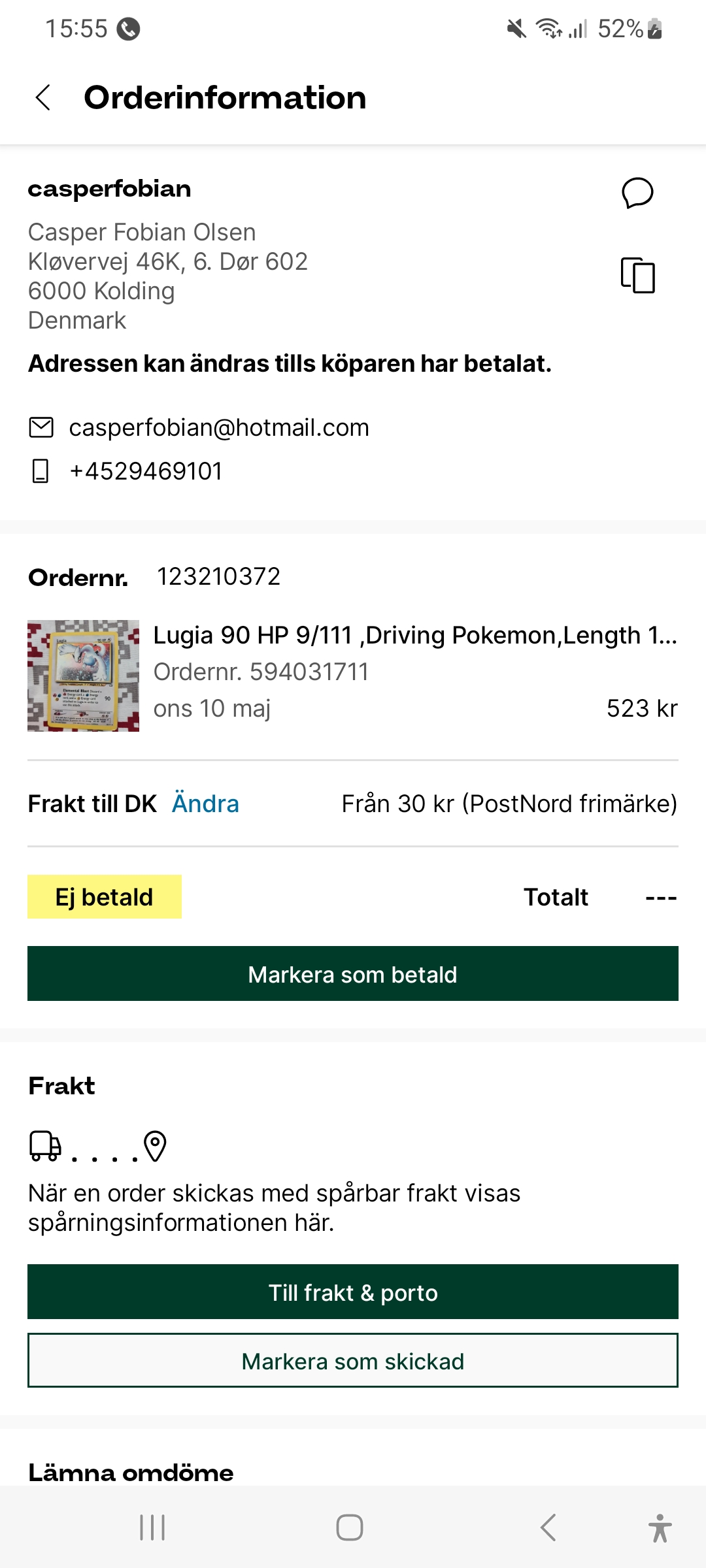Mark the order as paid
Screen dimensions: 706x1568
pos(353,973)
